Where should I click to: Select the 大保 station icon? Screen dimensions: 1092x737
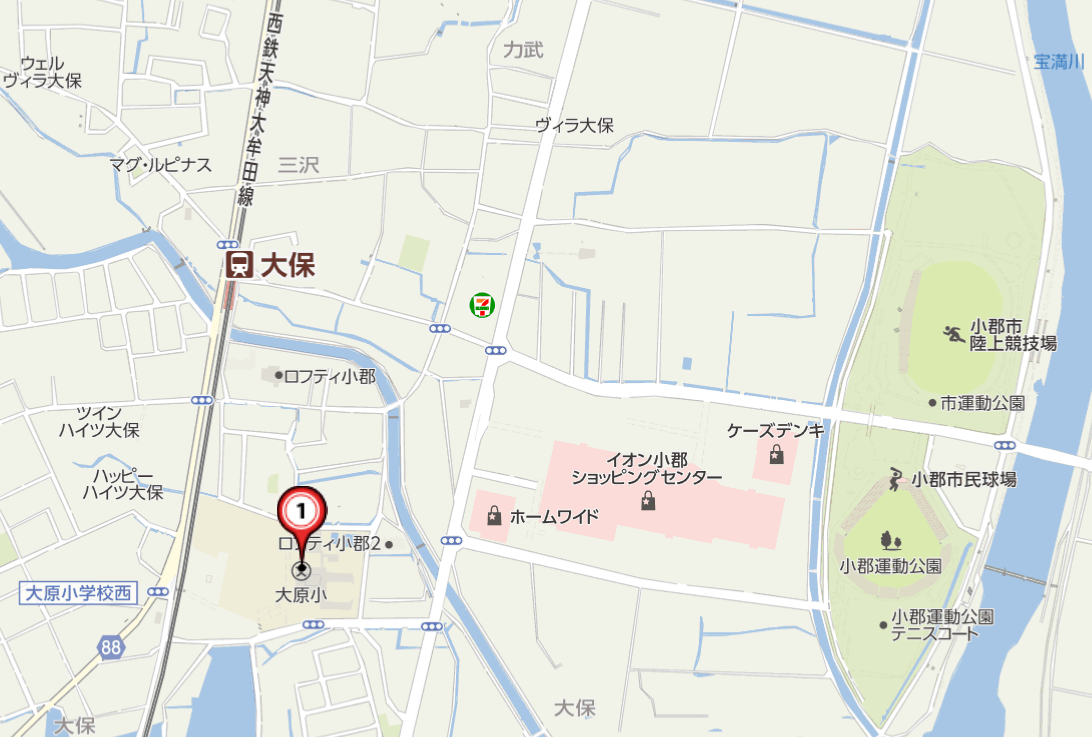click(239, 265)
